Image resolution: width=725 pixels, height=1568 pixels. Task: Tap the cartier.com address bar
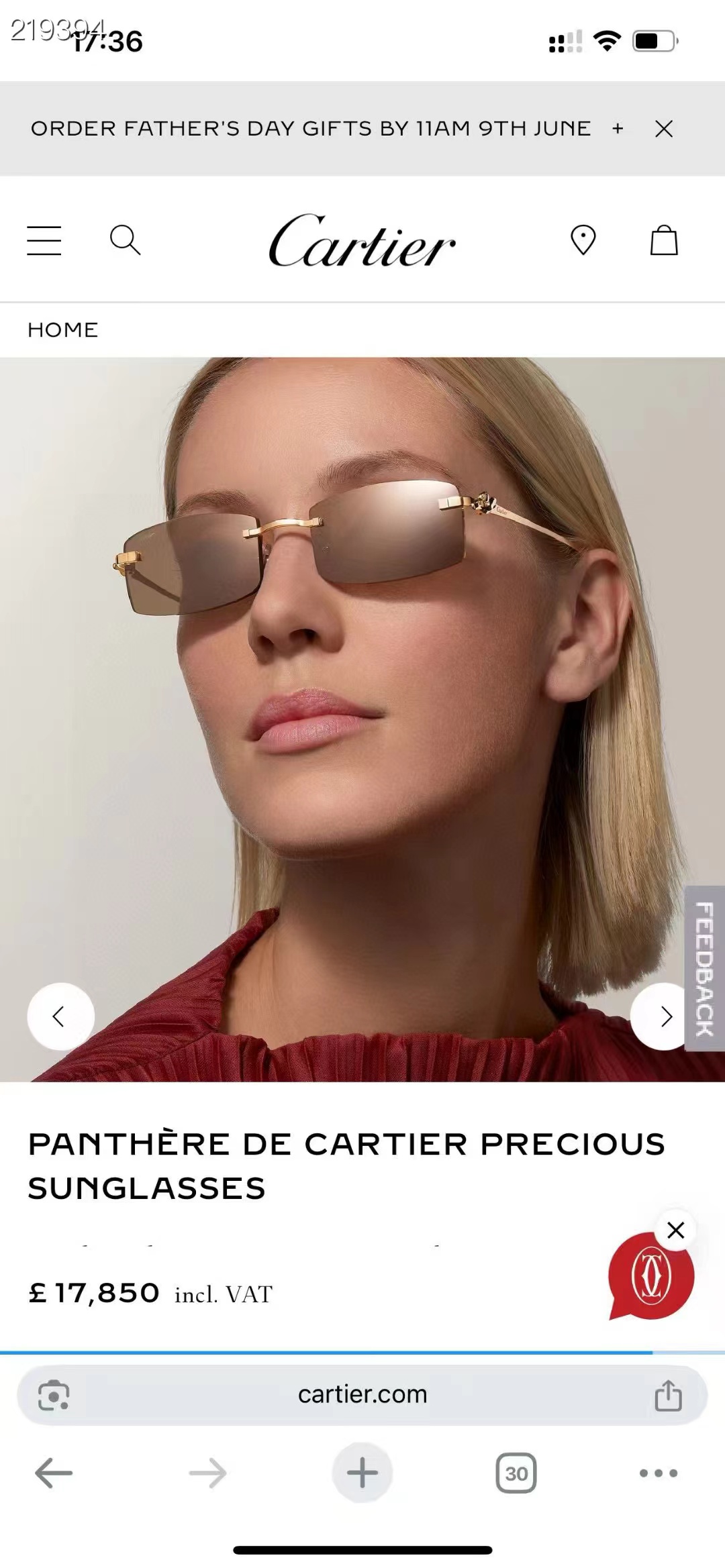pyautogui.click(x=362, y=1395)
